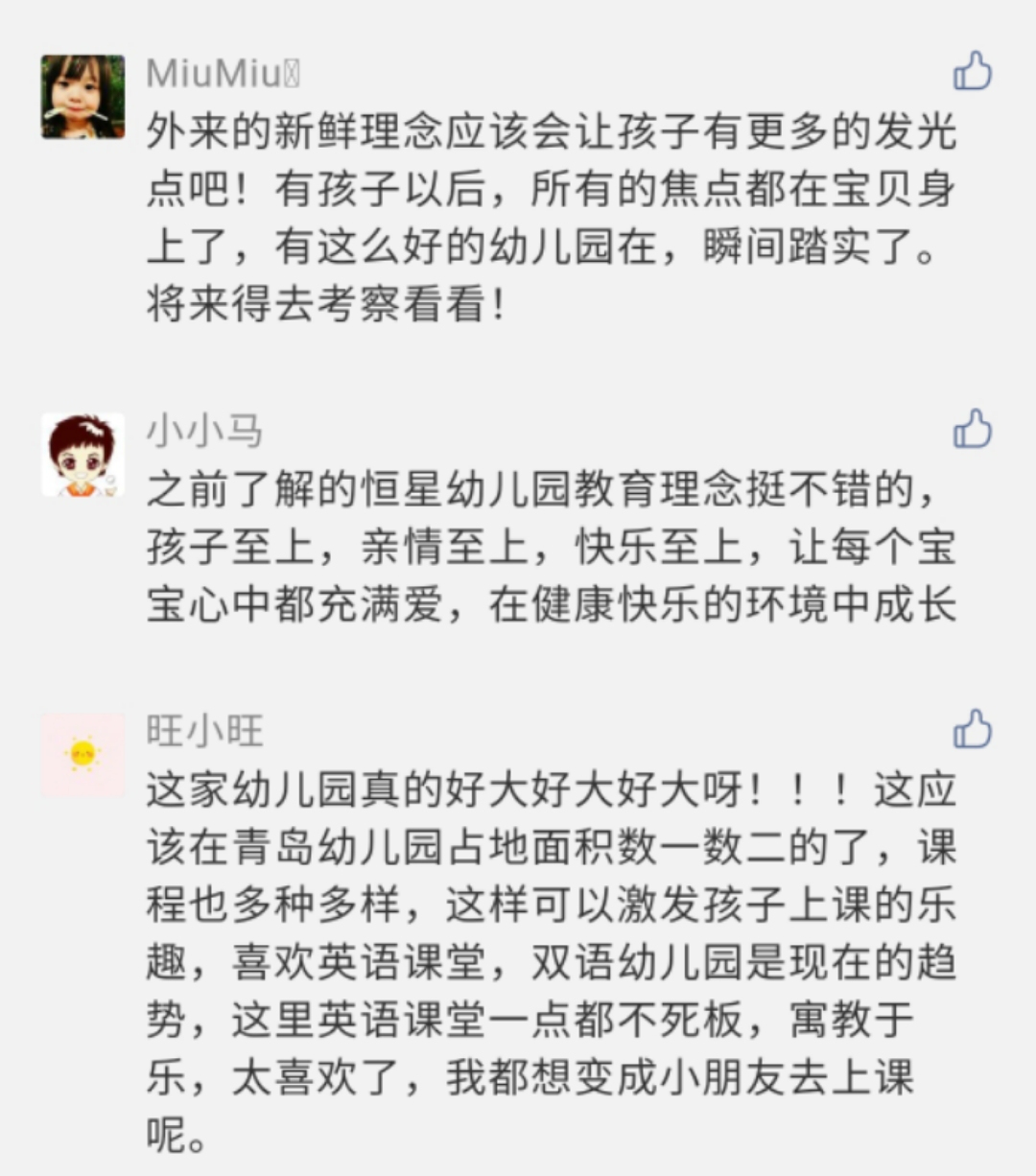1036x1176 pixels.
Task: Like the comment by 小小马
Action: [x=972, y=430]
